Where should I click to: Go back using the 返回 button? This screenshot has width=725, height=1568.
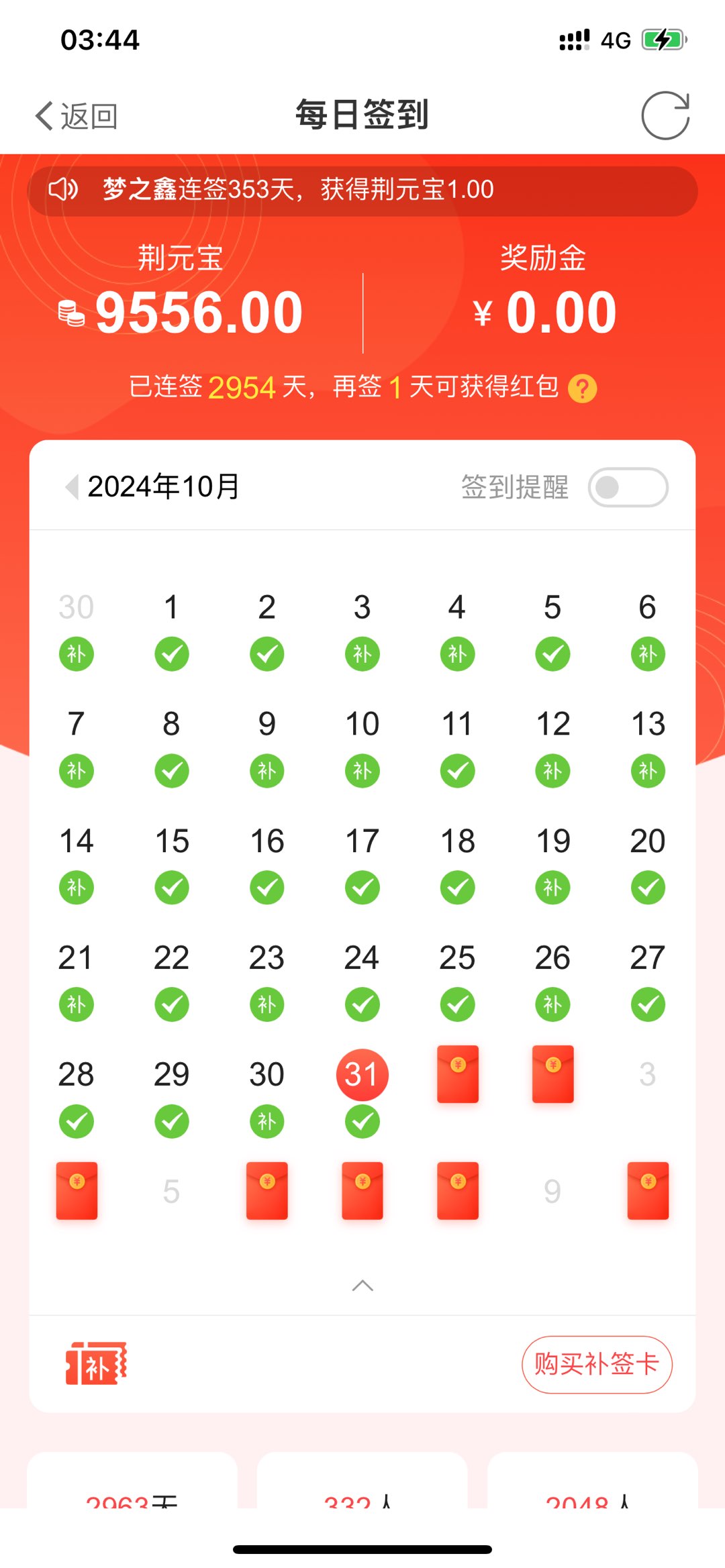77,116
